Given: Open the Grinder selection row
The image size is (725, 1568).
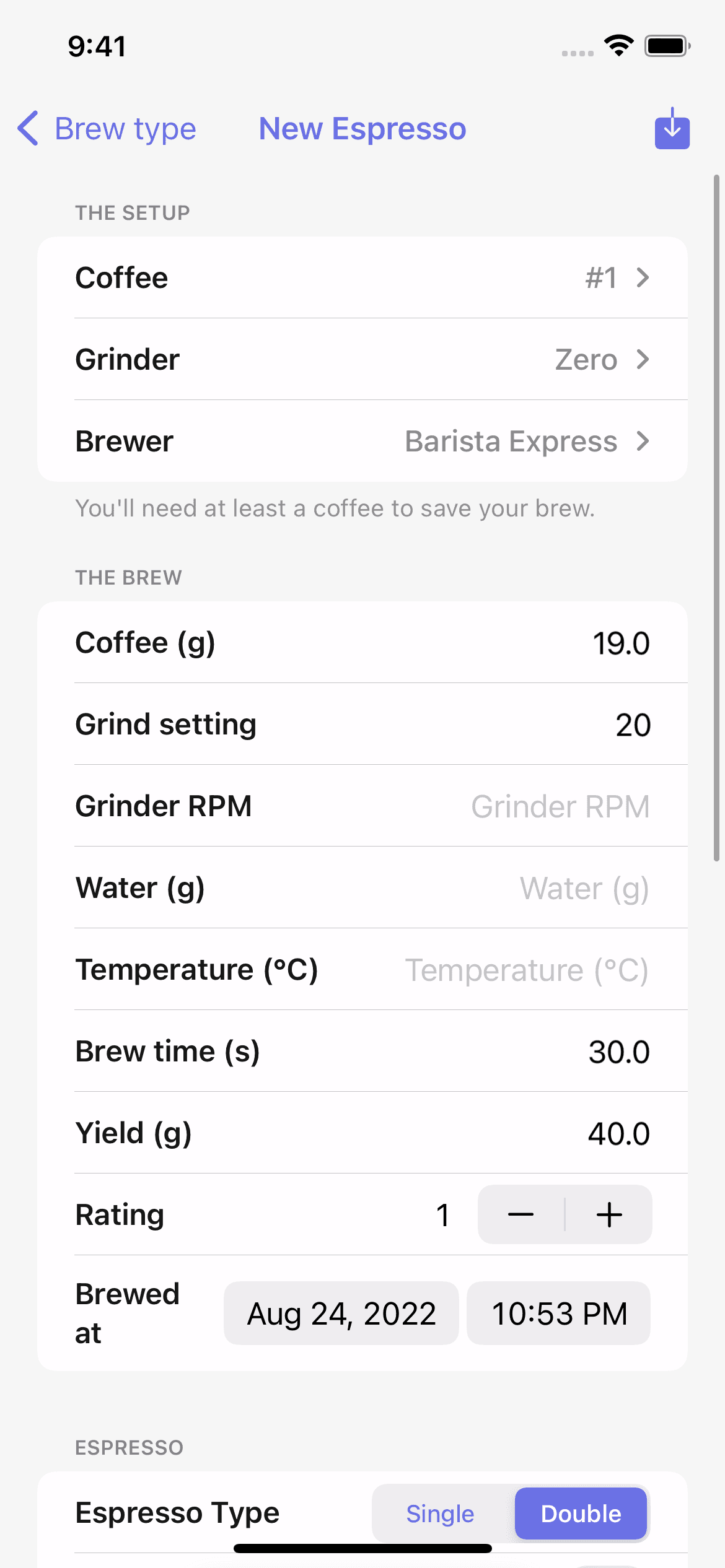Looking at the screenshot, I should click(362, 359).
